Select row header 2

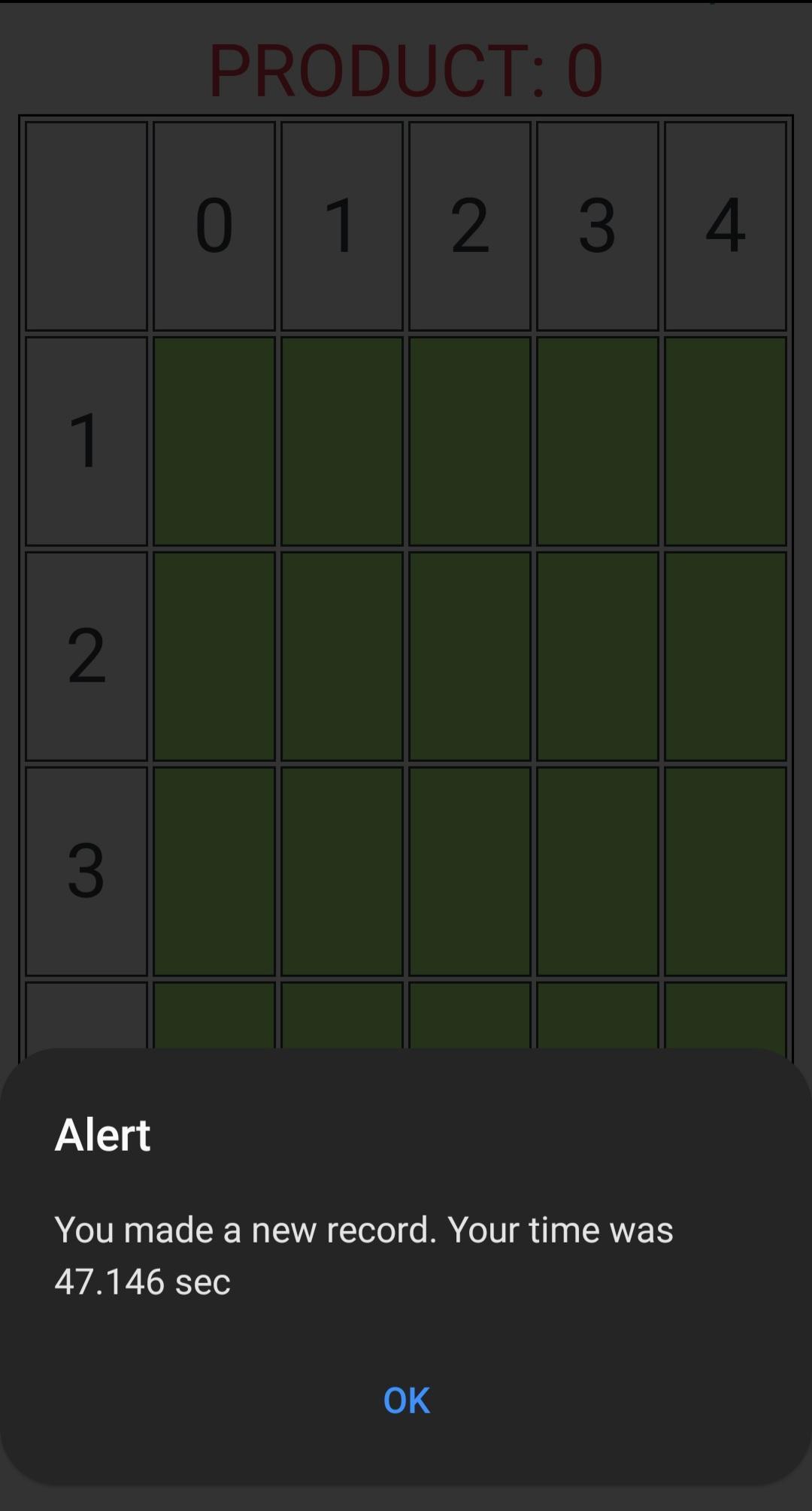pyautogui.click(x=86, y=654)
